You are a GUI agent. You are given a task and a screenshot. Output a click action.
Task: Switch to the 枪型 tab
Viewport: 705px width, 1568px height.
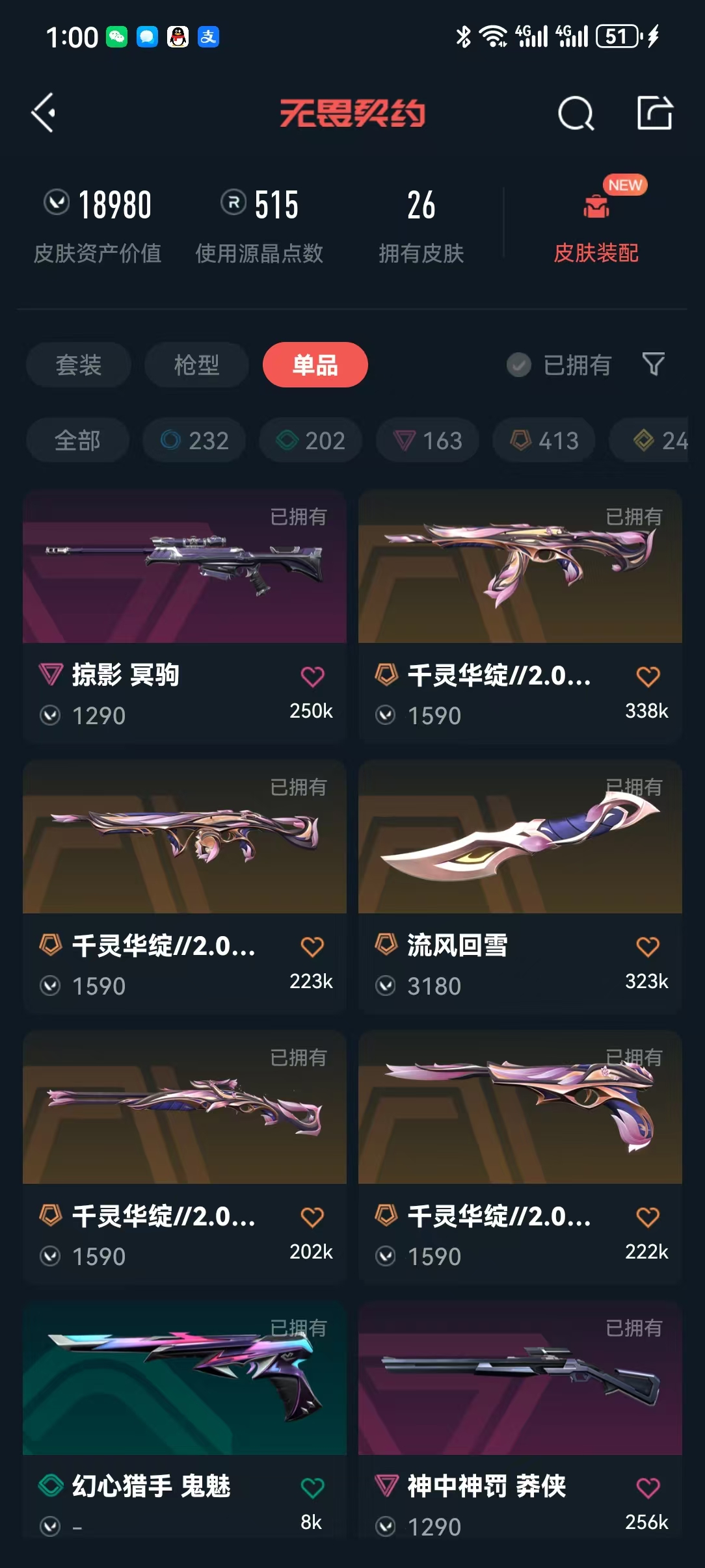click(x=196, y=365)
